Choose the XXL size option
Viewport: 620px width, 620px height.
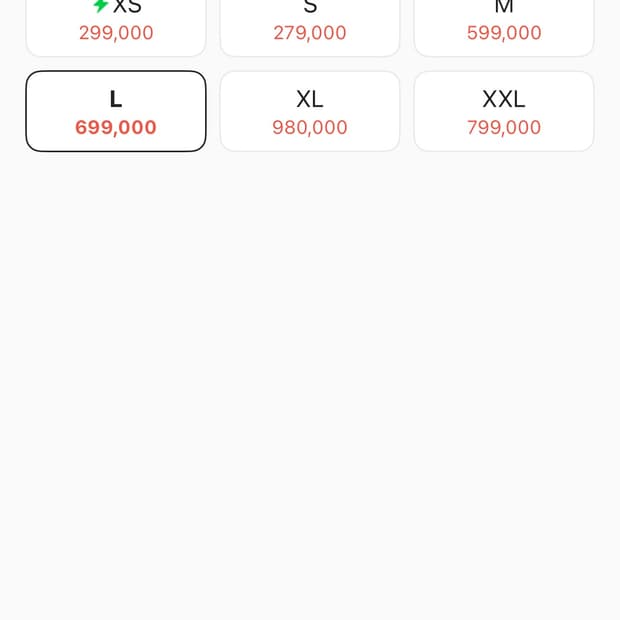[504, 111]
